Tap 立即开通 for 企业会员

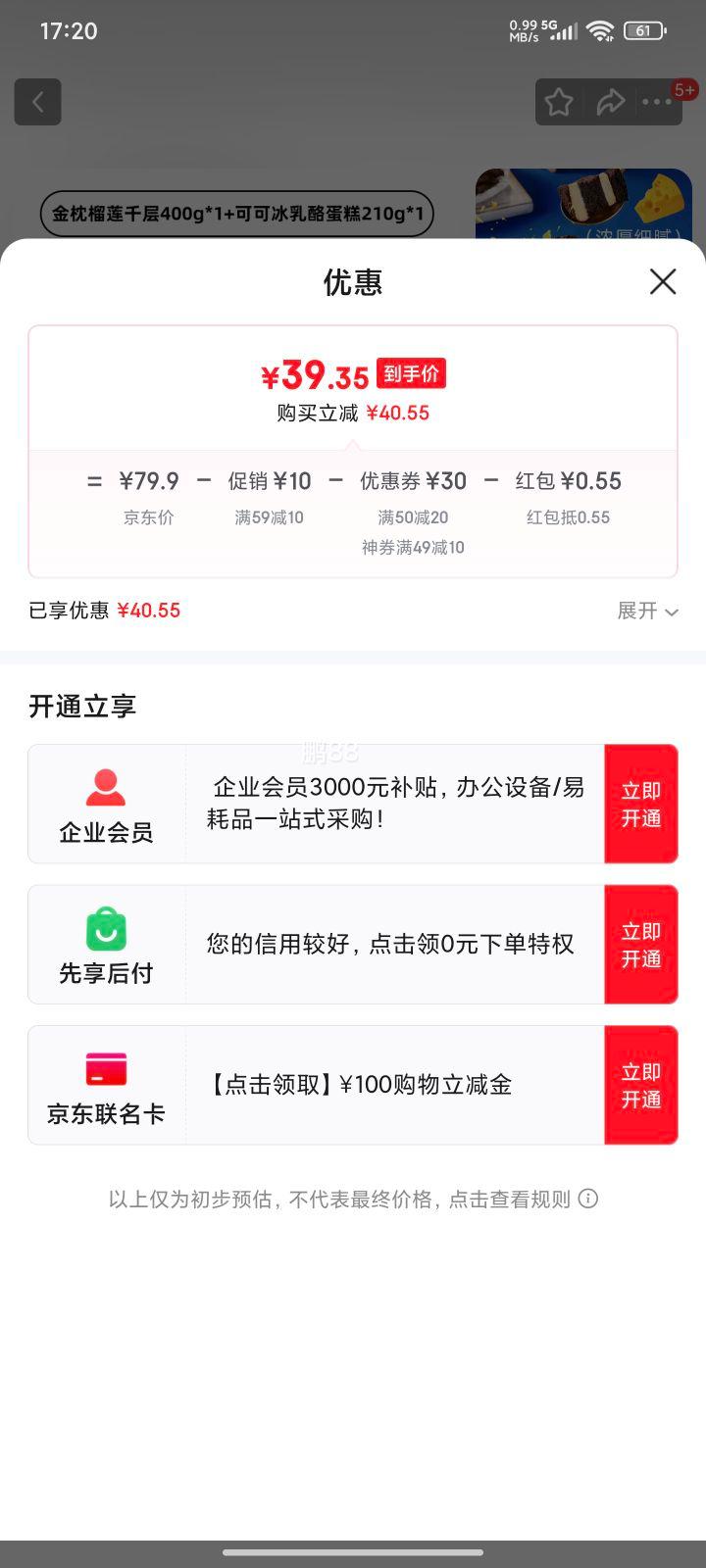coord(640,804)
